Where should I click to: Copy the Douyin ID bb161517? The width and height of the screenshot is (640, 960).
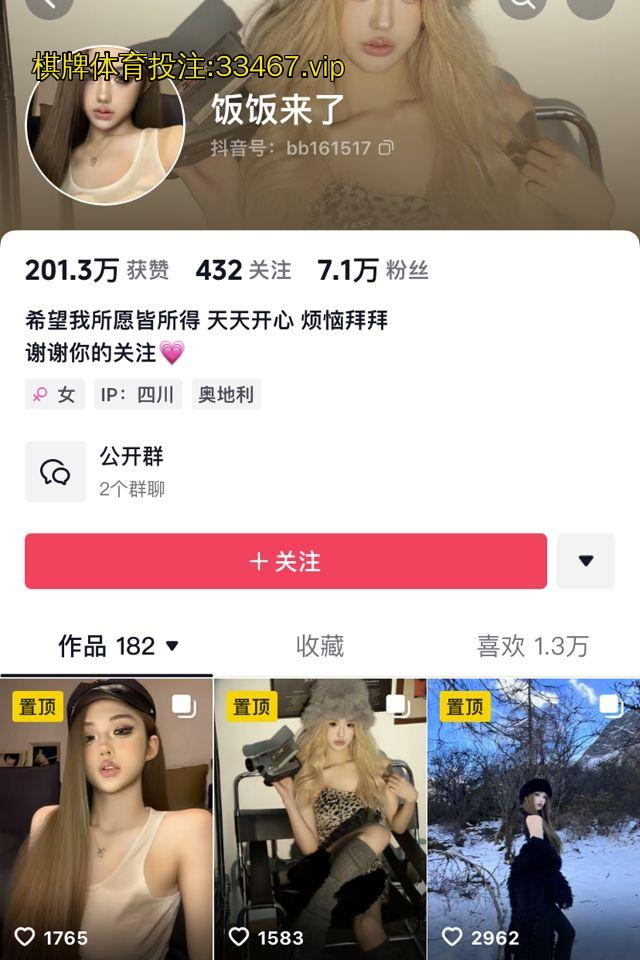click(x=386, y=148)
